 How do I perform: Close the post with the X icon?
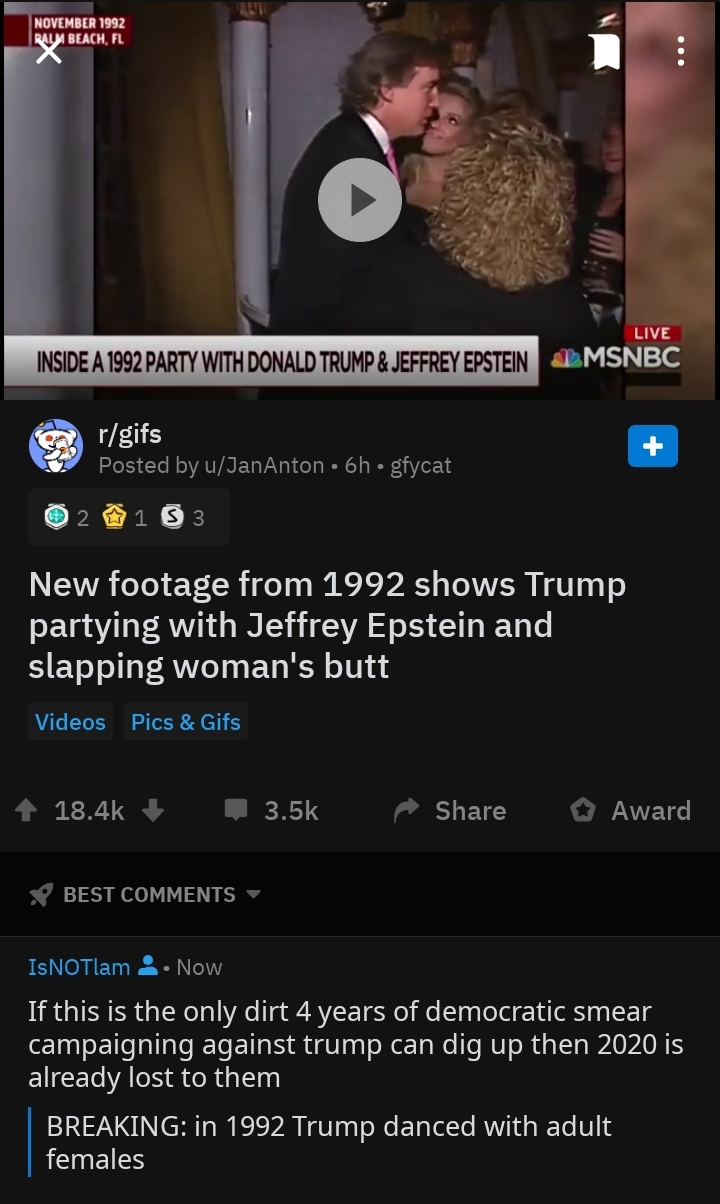tap(49, 52)
